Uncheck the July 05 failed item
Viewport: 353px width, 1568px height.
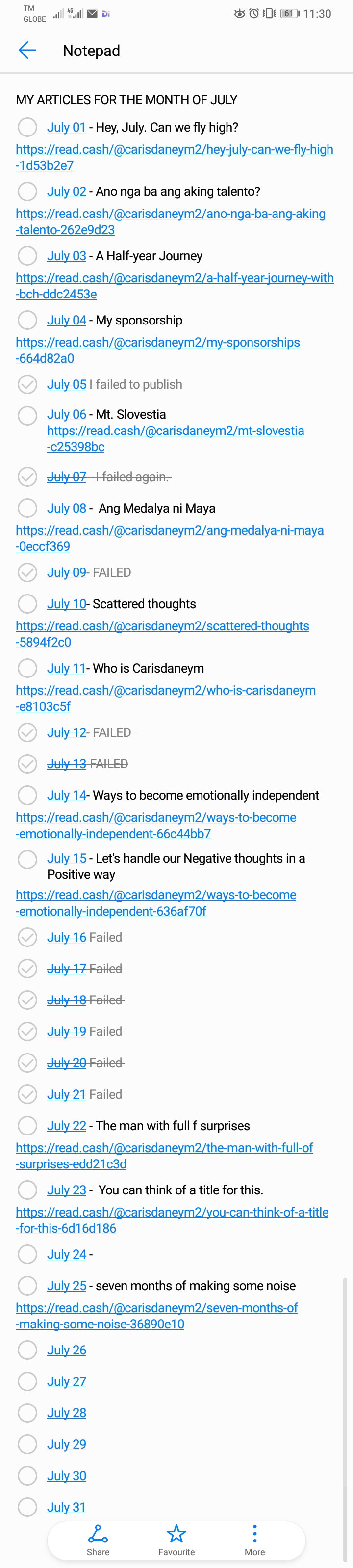pos(27,385)
